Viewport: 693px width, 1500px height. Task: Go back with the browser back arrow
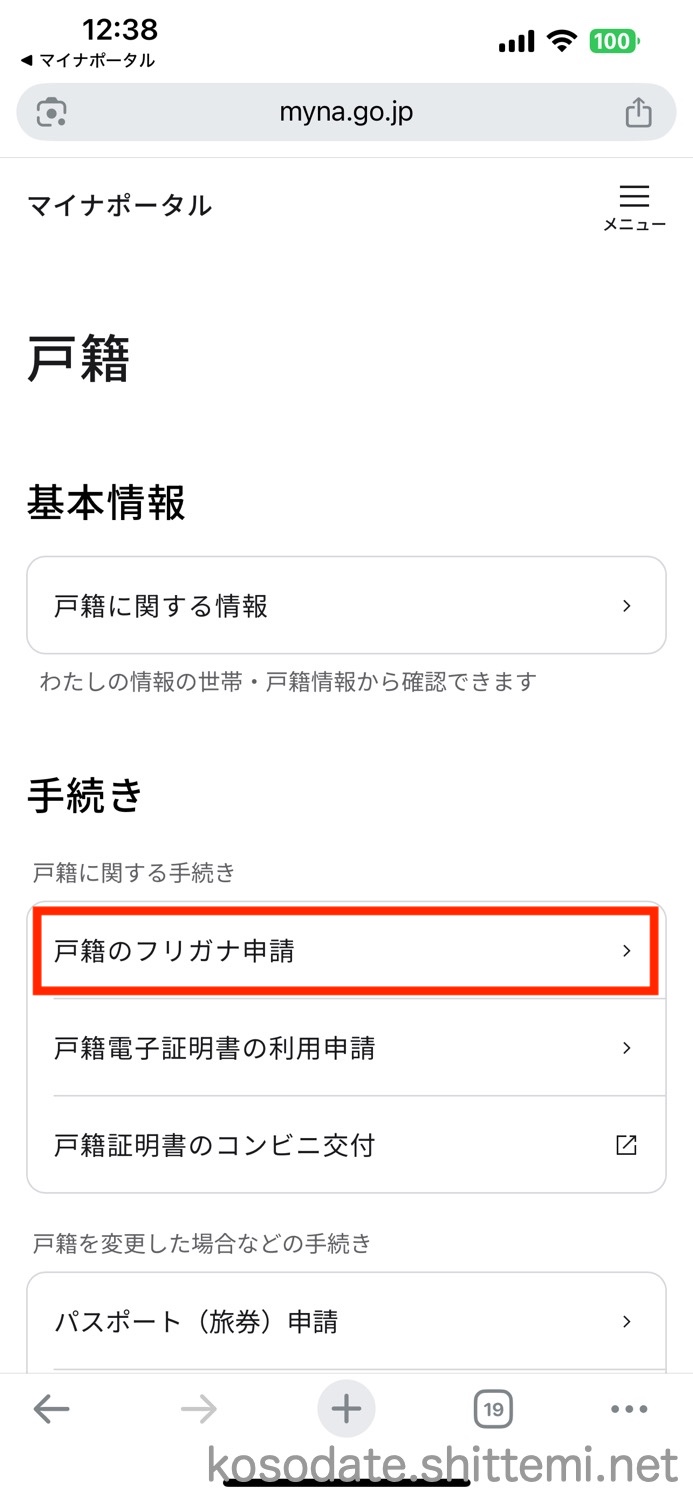point(52,1409)
